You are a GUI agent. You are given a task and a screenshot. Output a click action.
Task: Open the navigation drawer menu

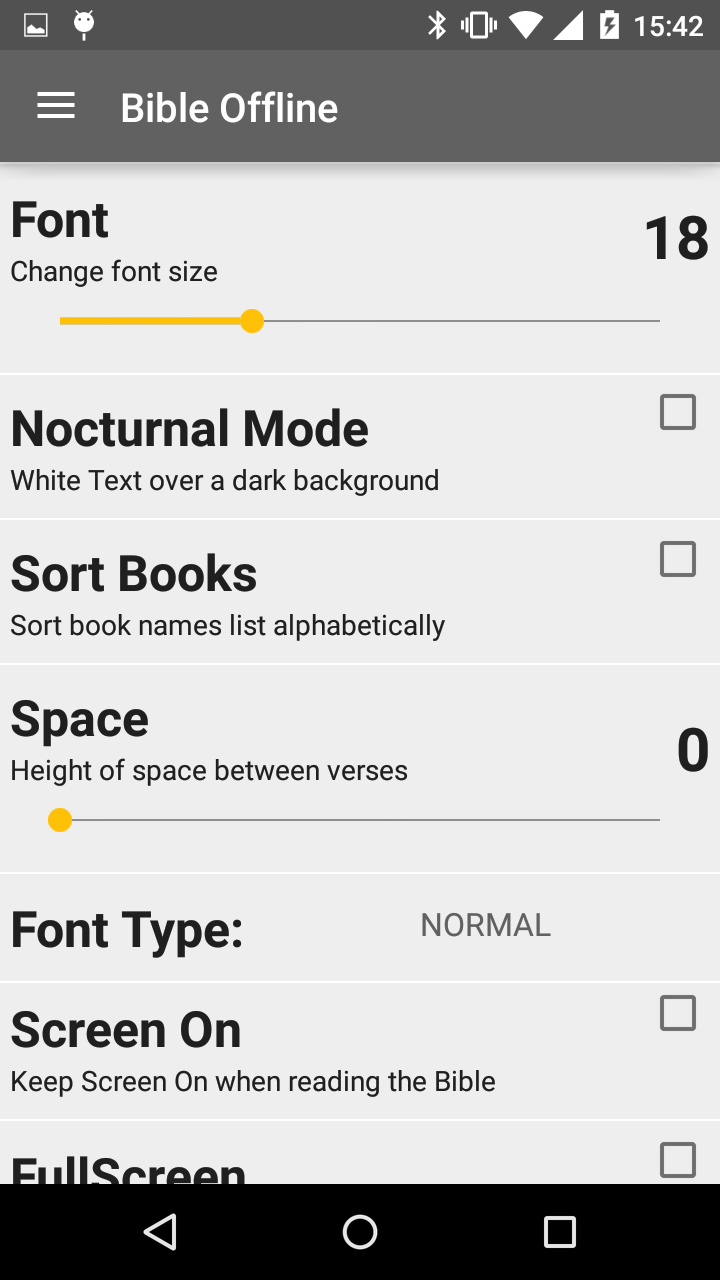[x=56, y=107]
